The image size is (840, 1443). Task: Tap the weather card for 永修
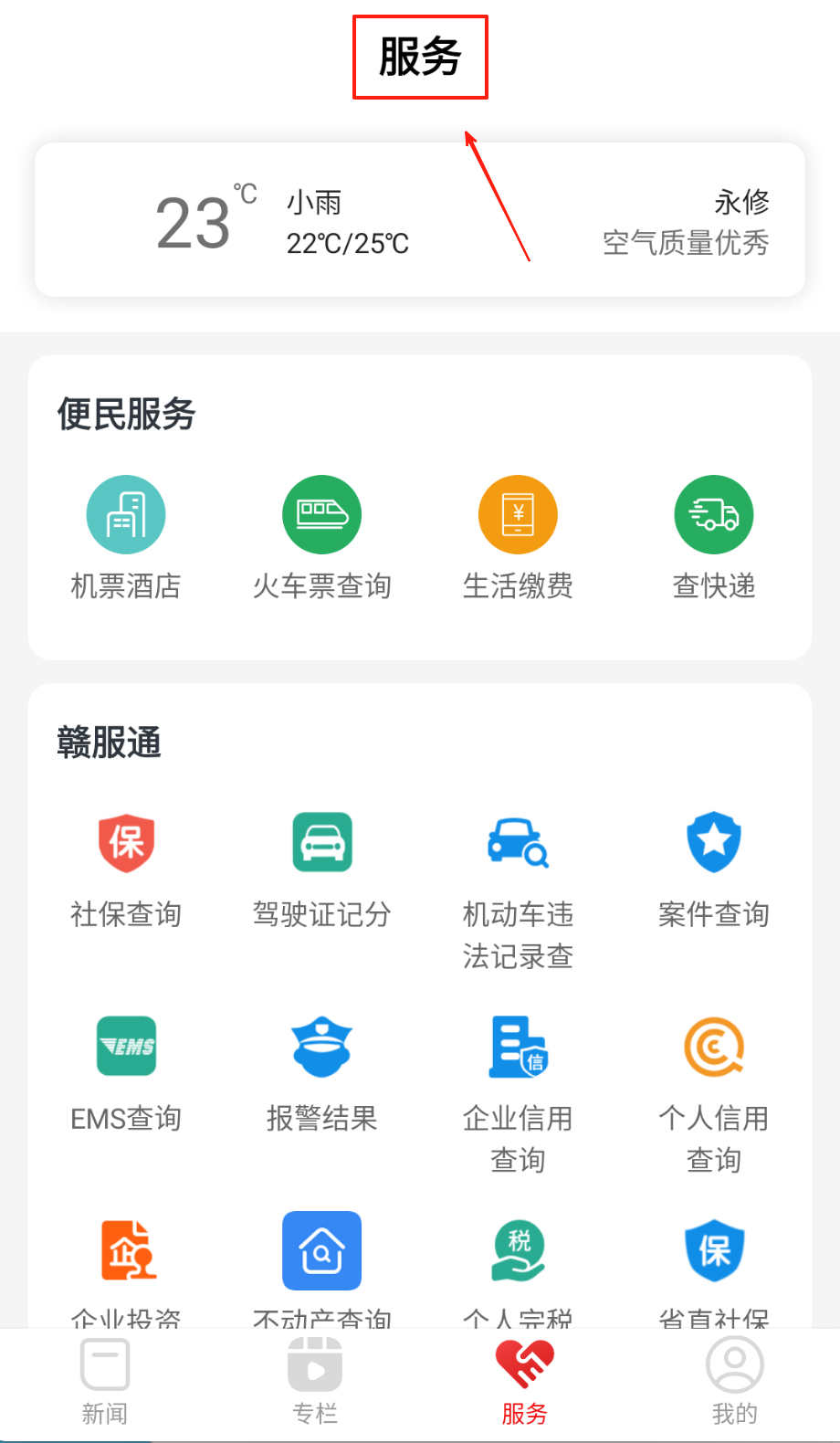tap(420, 220)
